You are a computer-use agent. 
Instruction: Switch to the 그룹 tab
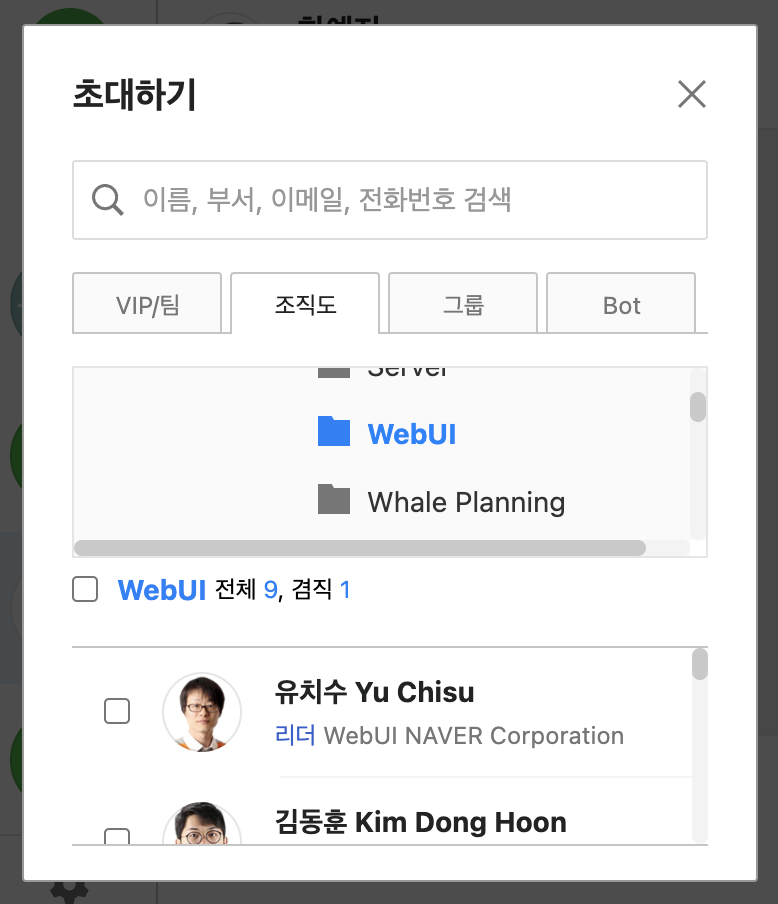(x=463, y=305)
